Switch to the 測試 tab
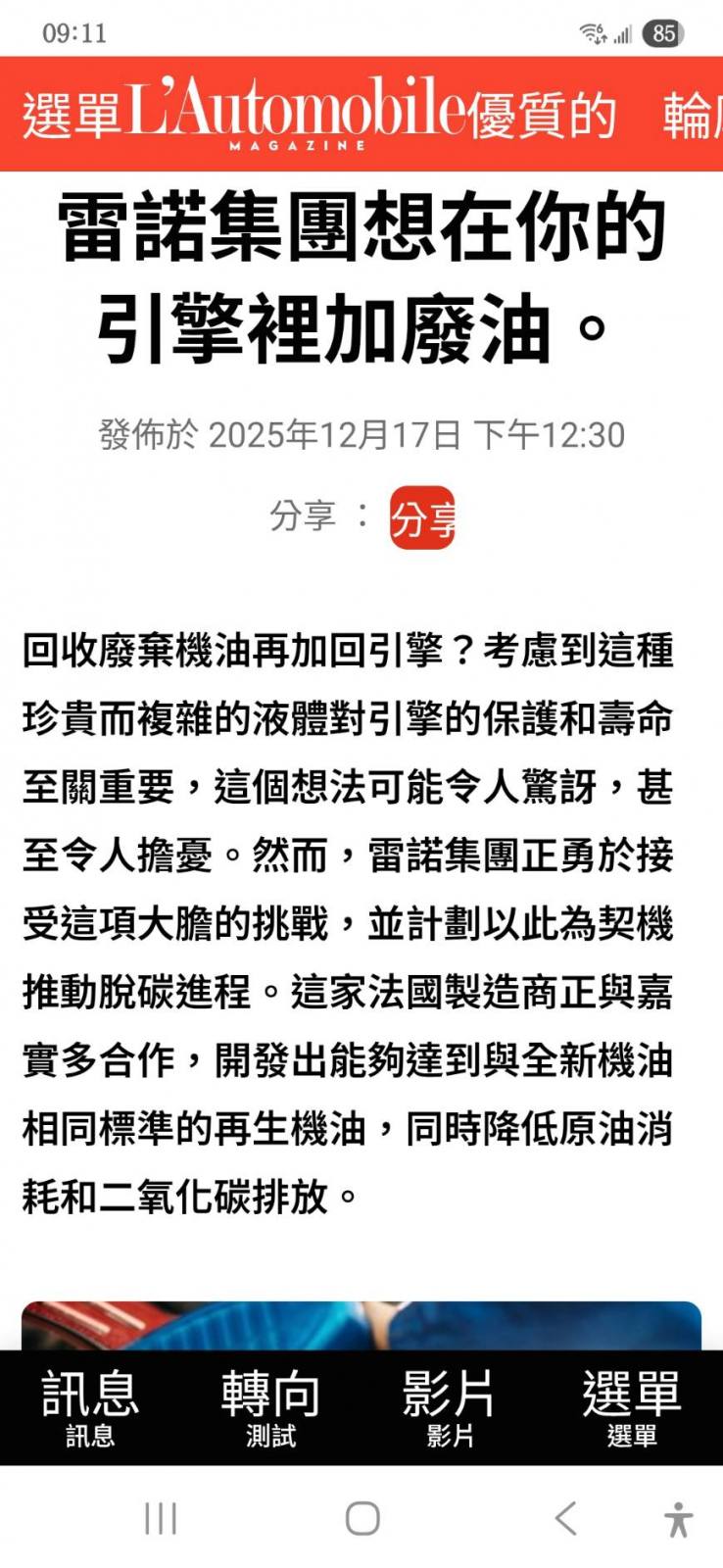Image resolution: width=723 pixels, height=1568 pixels. (x=270, y=1407)
